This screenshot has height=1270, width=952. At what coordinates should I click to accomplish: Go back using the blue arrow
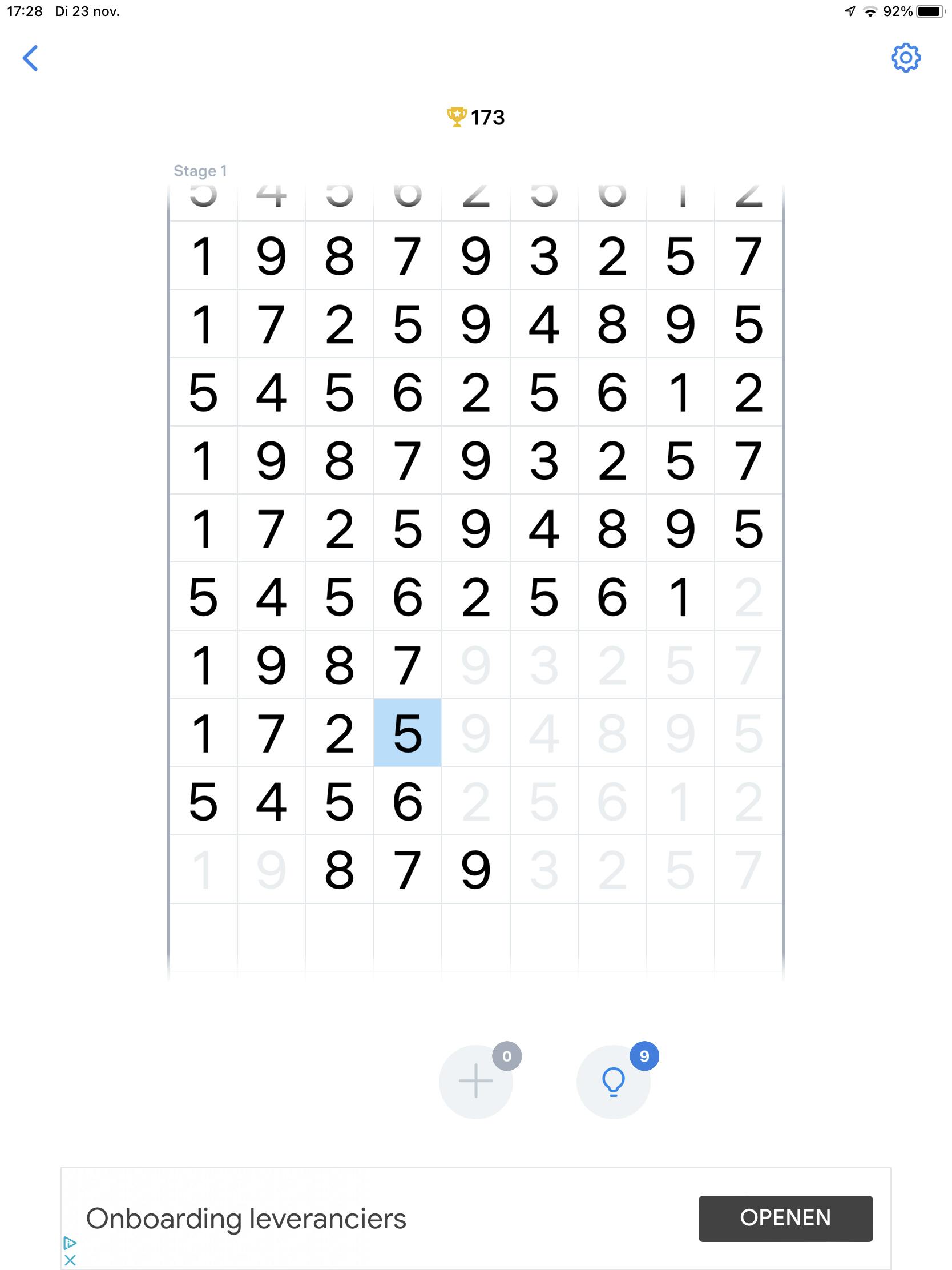tap(30, 58)
